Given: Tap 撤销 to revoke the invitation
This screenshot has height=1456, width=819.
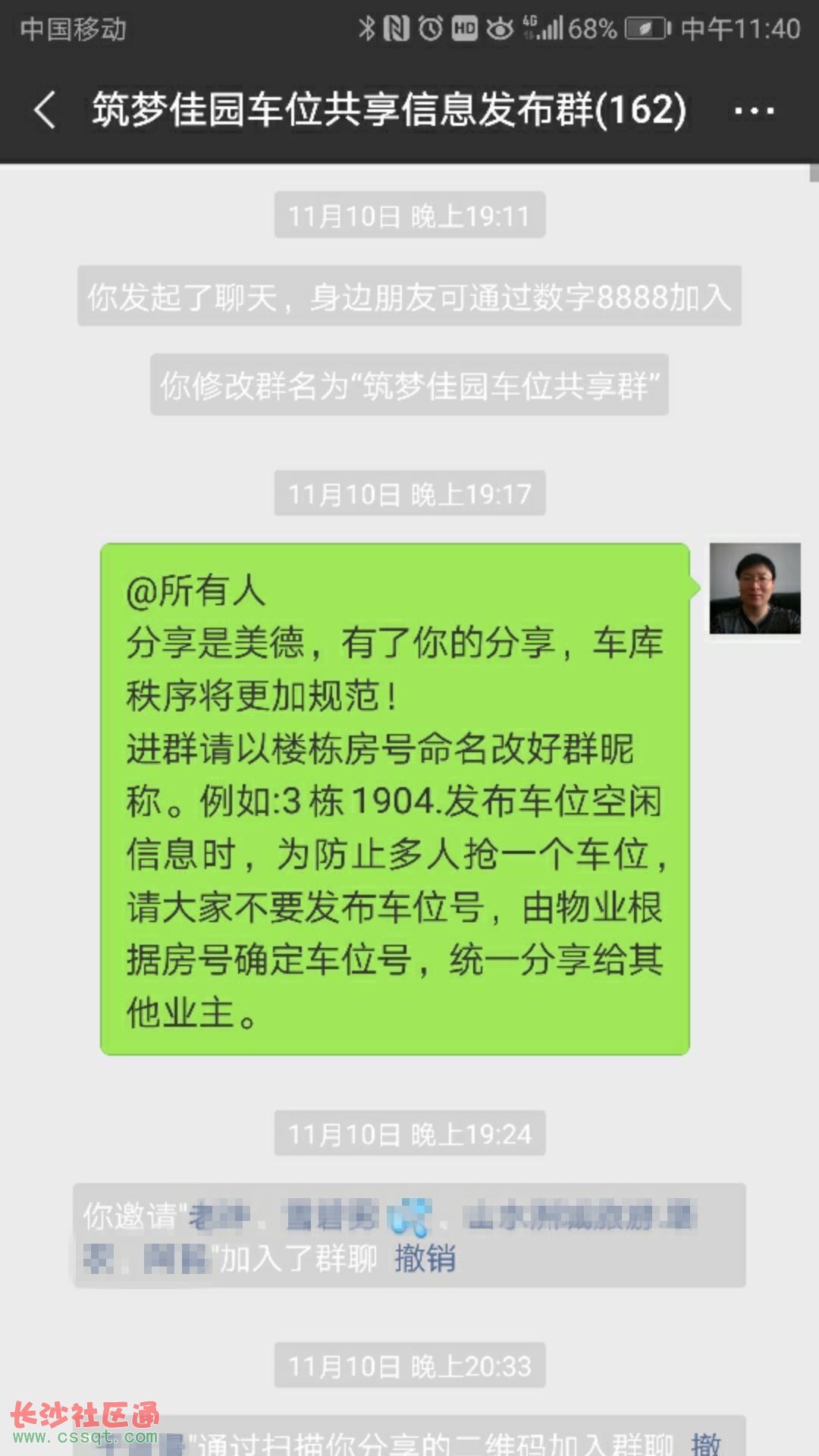Looking at the screenshot, I should (x=425, y=1258).
